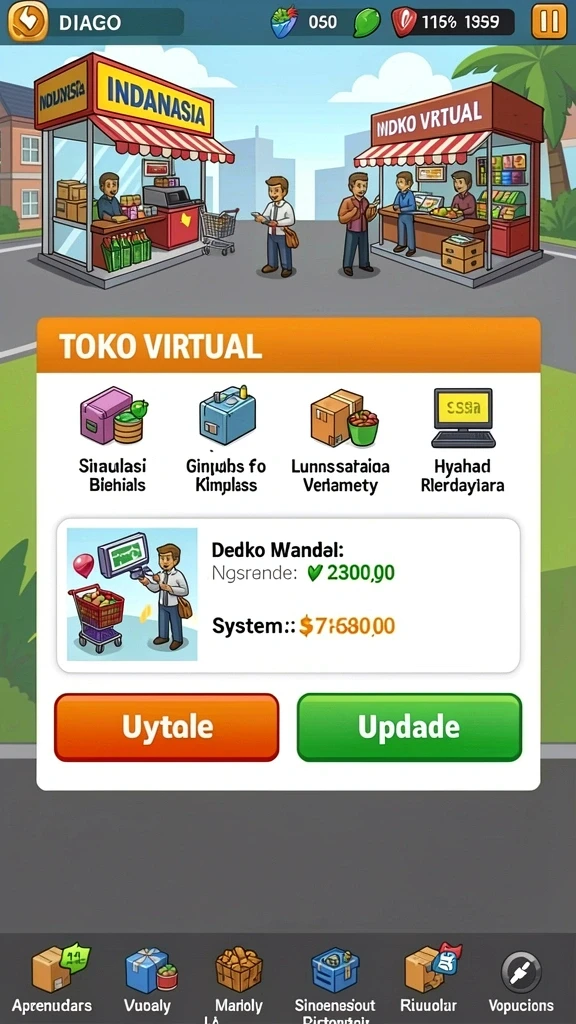The image size is (576, 1024).
Task: Tap the green Update button
Action: pyautogui.click(x=409, y=728)
